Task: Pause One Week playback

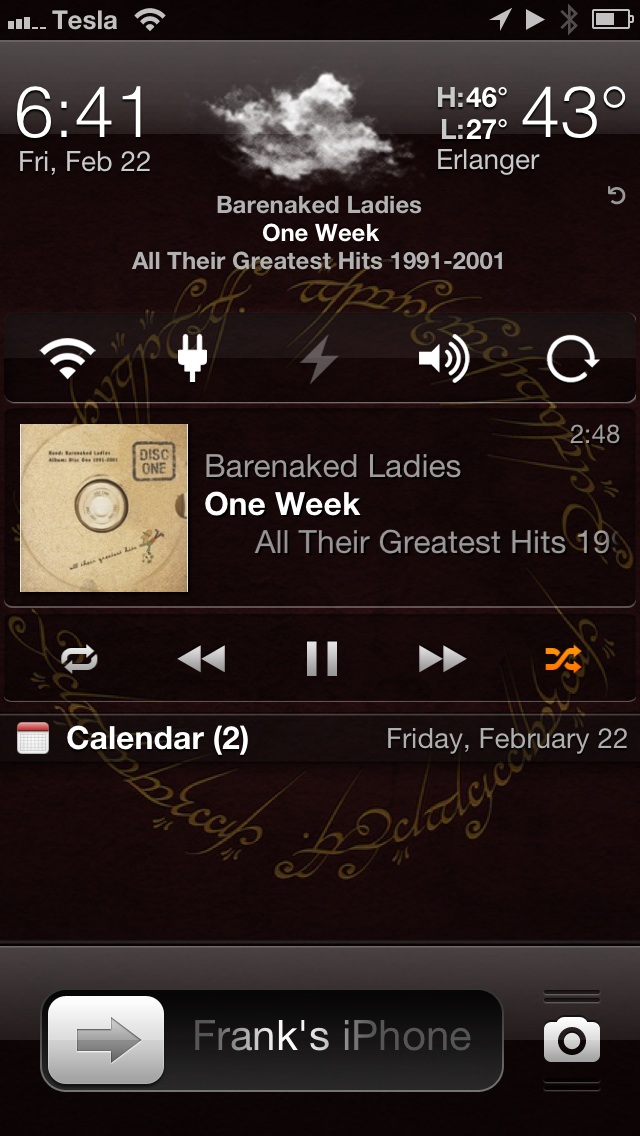Action: 322,659
